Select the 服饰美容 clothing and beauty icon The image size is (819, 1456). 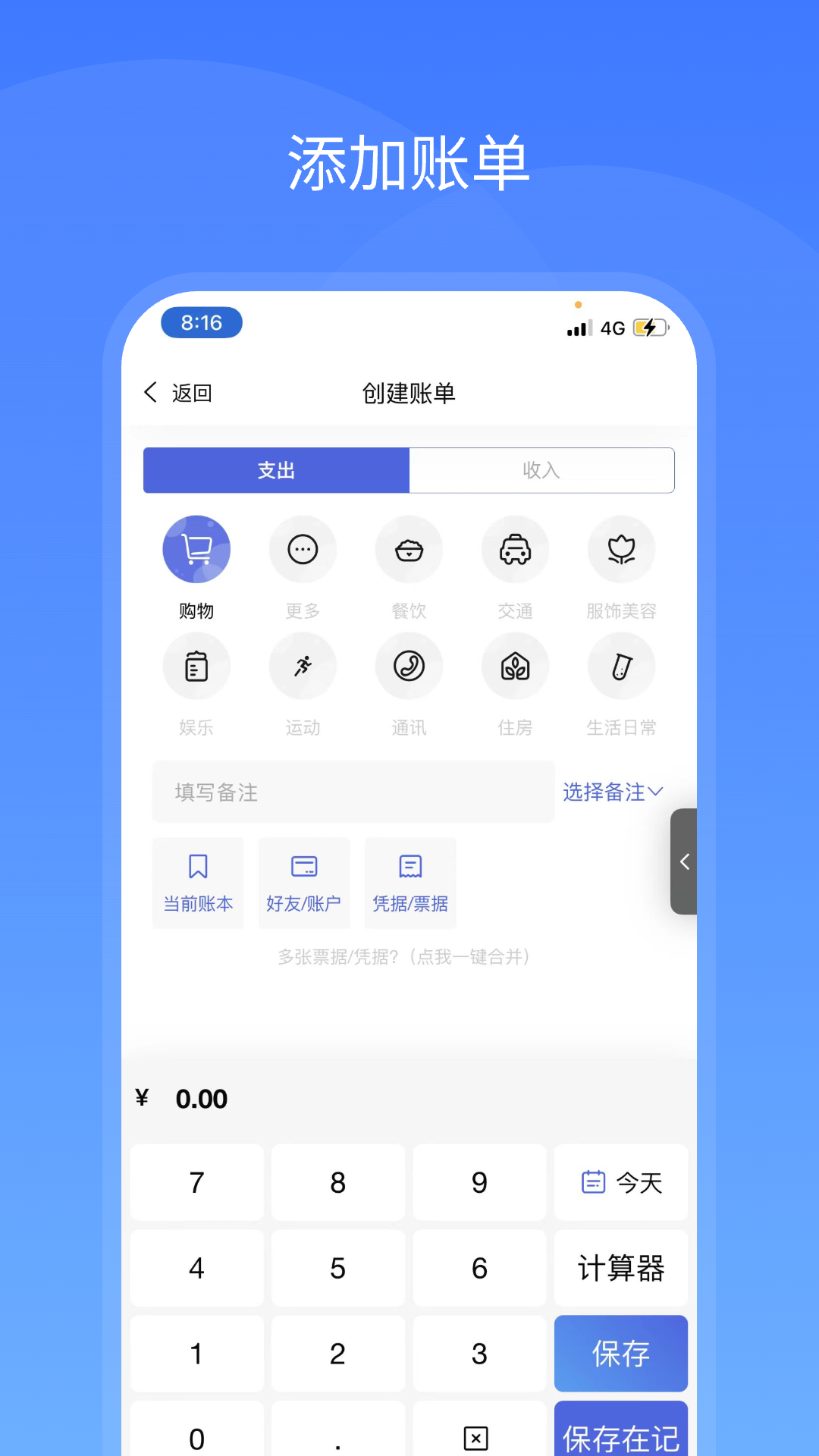click(x=621, y=549)
